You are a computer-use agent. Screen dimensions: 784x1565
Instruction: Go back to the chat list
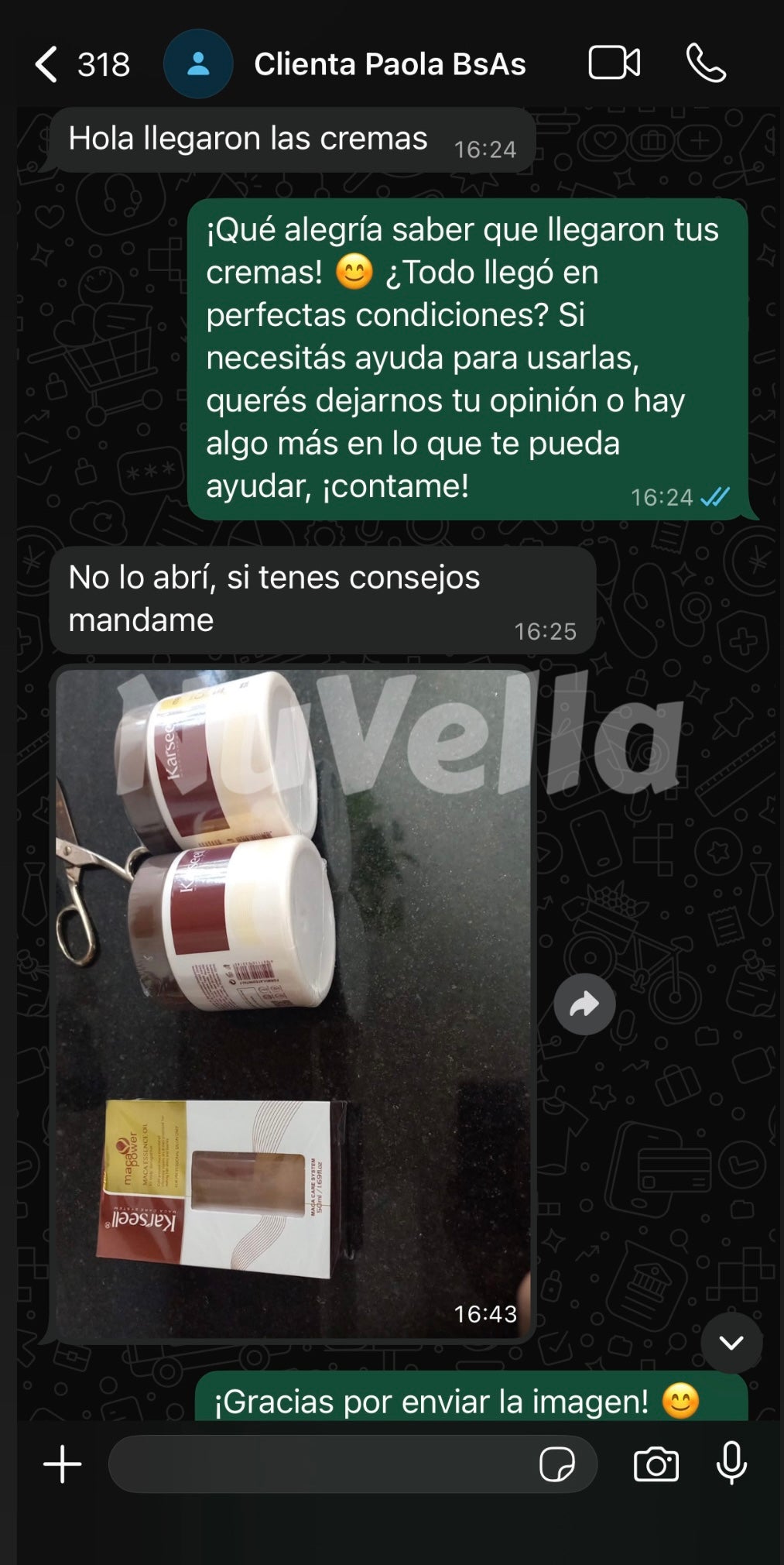pyautogui.click(x=46, y=64)
